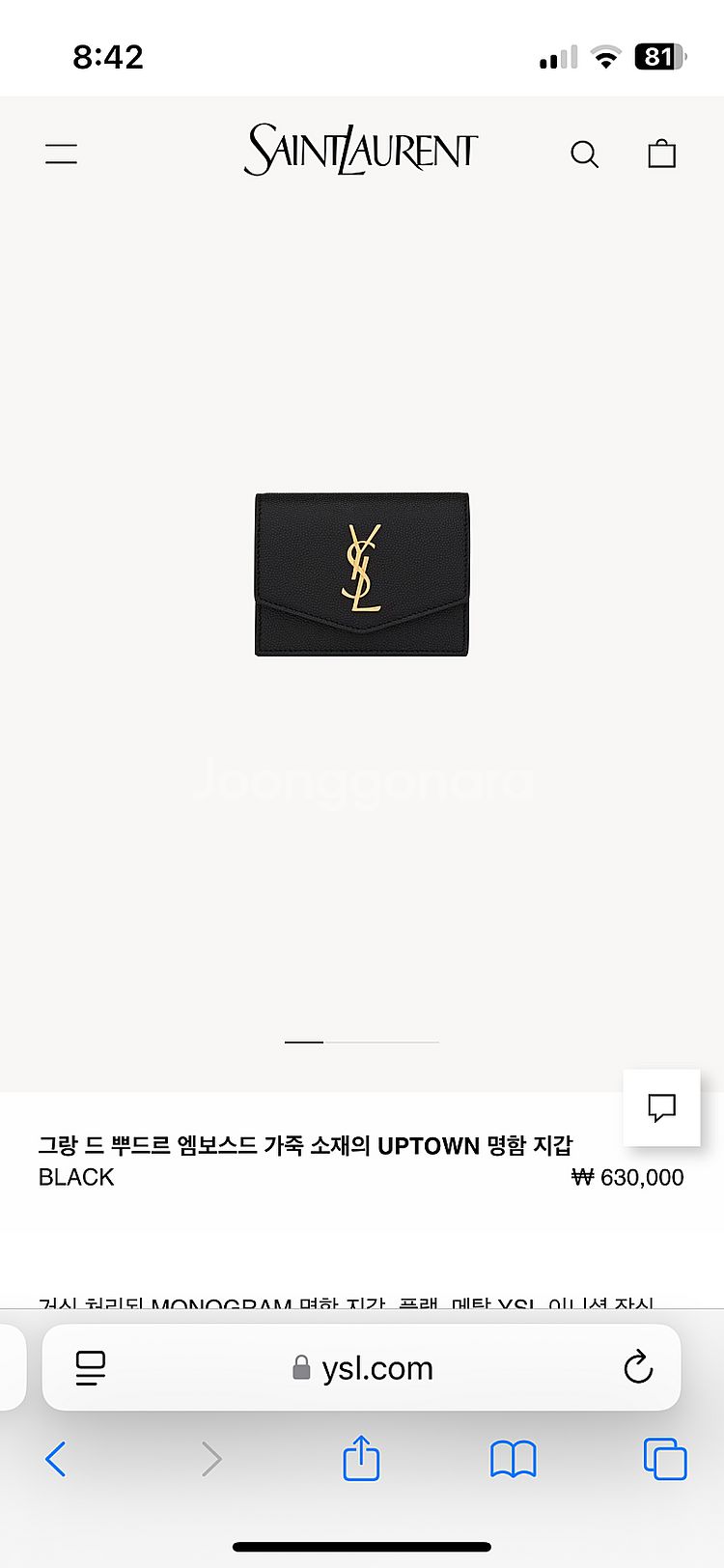This screenshot has height=1568, width=724.
Task: Open the Safari bookmarks
Action: (512, 1460)
